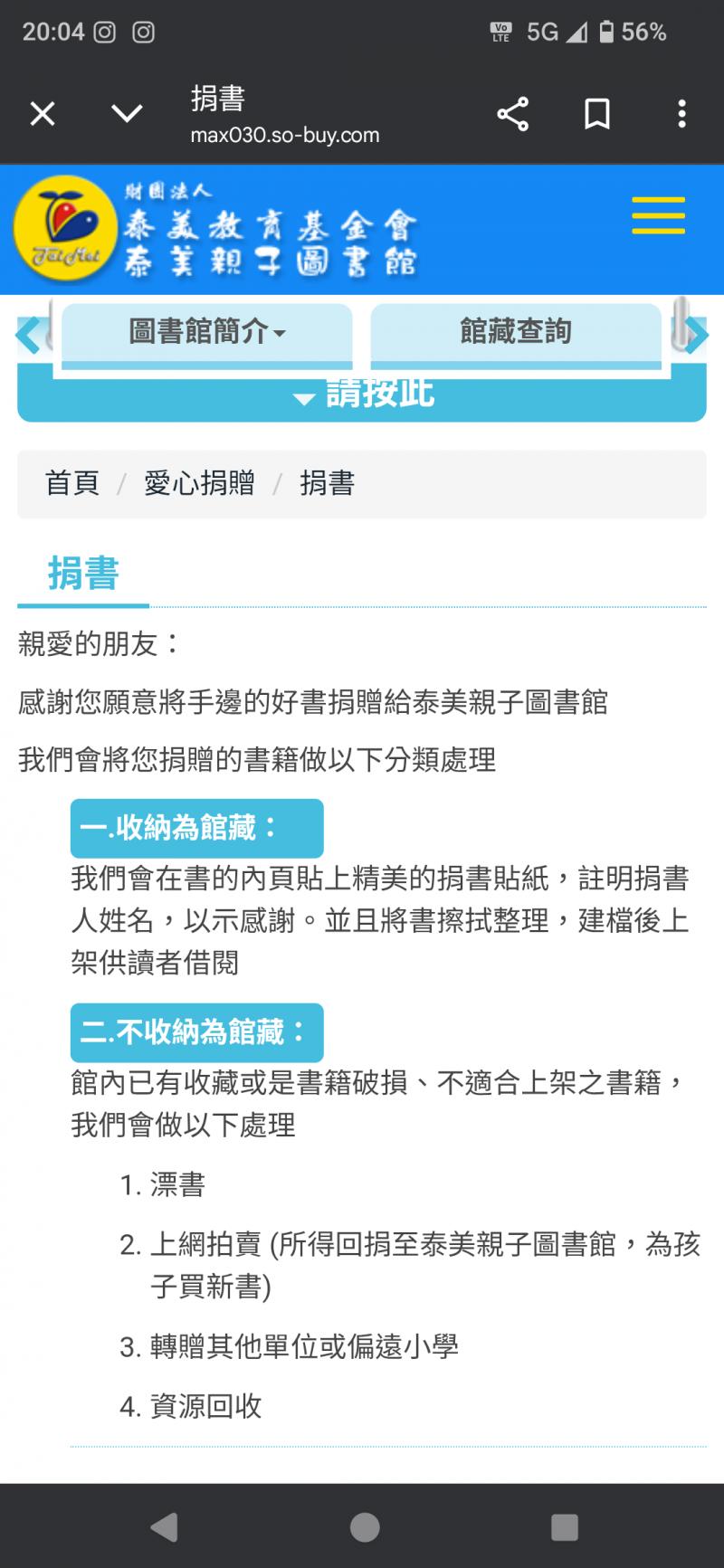Go to the 館藏查詢 tab
The width and height of the screenshot is (724, 1568).
tap(516, 332)
